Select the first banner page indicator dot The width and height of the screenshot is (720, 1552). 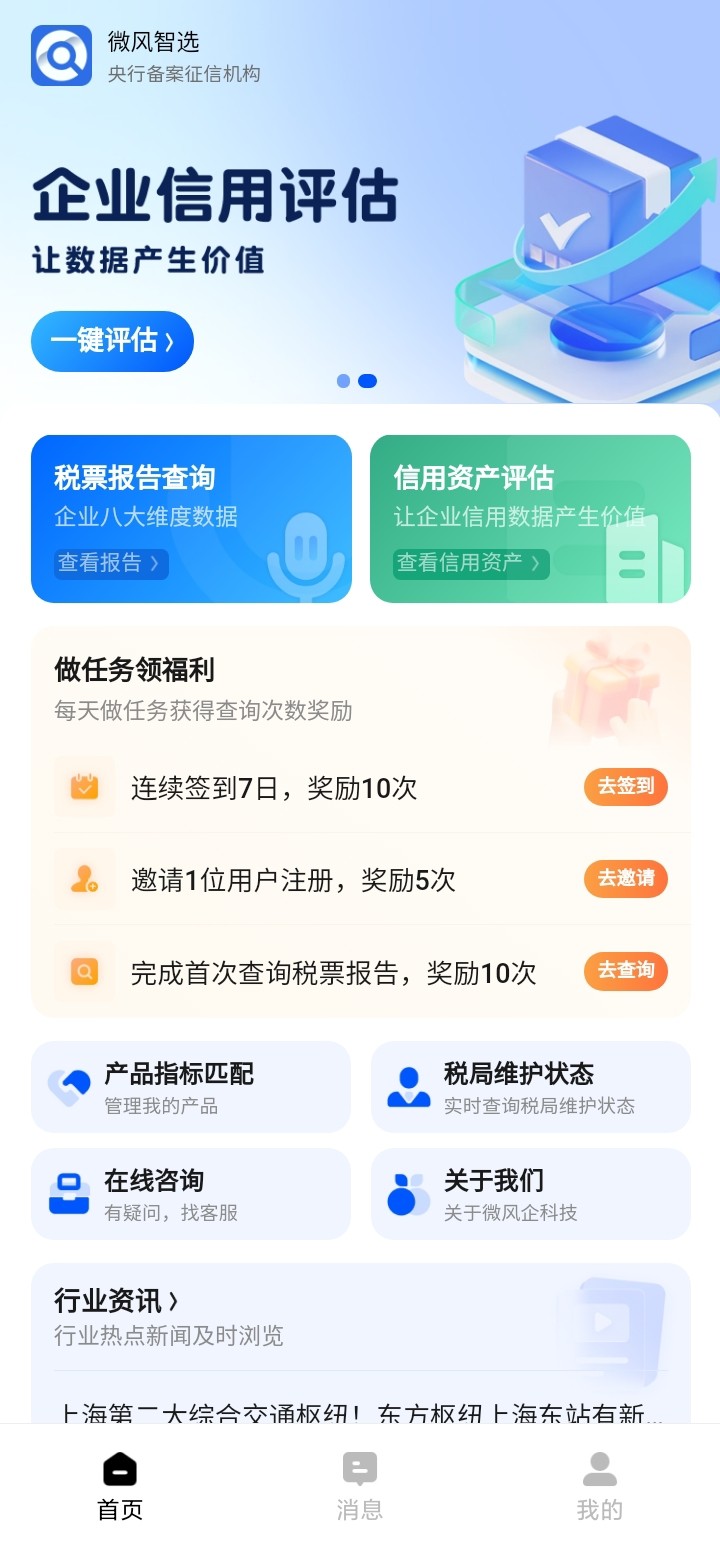click(343, 381)
